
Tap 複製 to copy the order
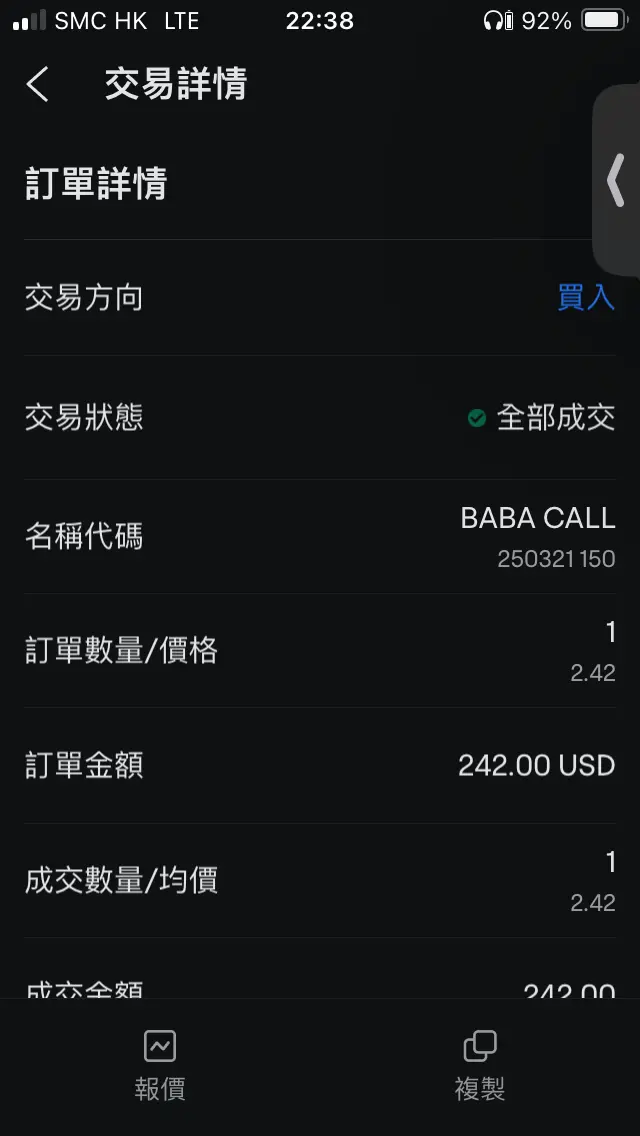(x=480, y=1066)
